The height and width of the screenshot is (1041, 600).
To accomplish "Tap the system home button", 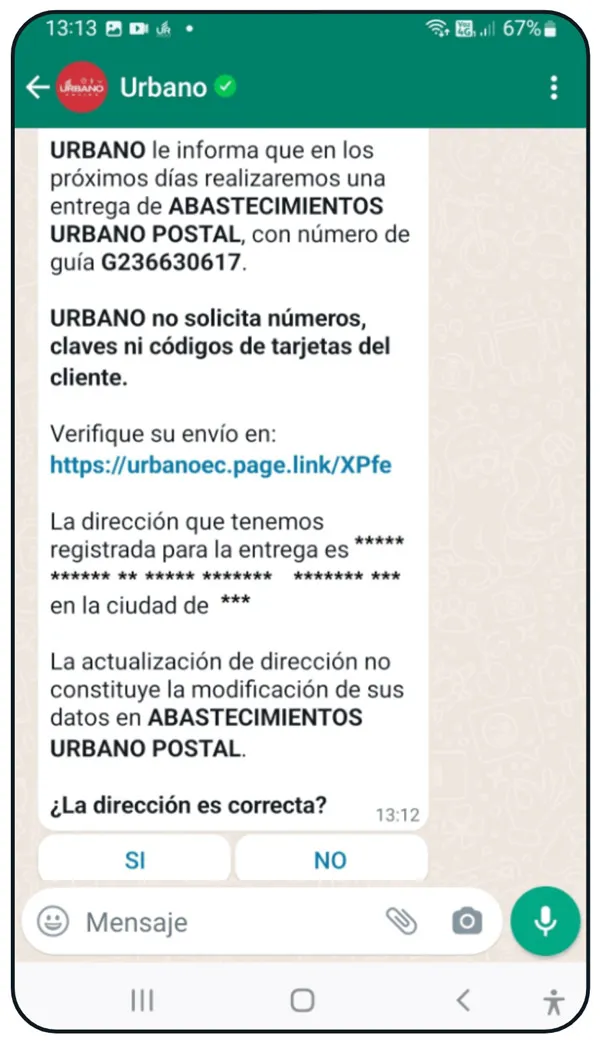I will [302, 1000].
